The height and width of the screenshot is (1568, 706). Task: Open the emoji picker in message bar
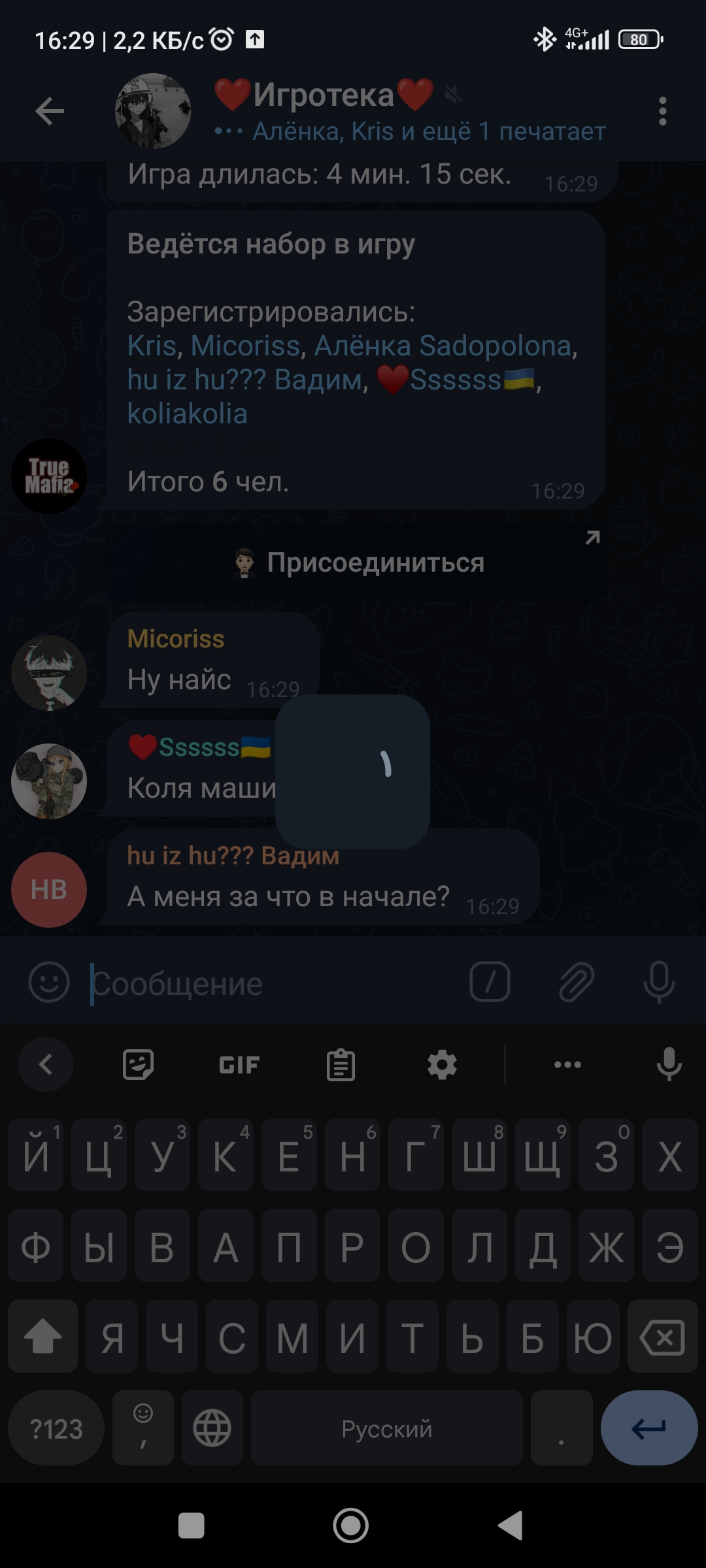click(49, 982)
